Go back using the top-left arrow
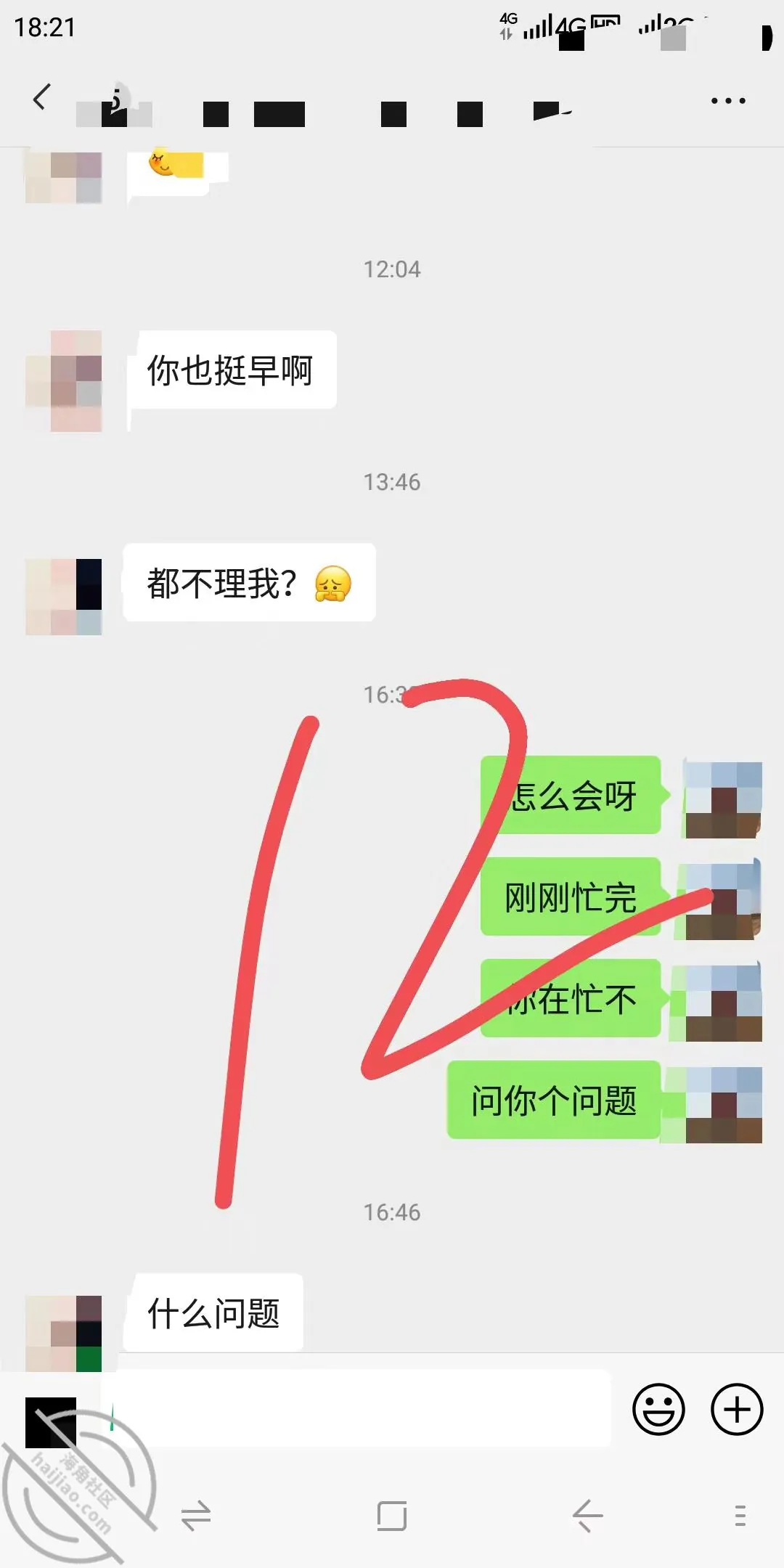Image resolution: width=784 pixels, height=1568 pixels. [x=41, y=97]
